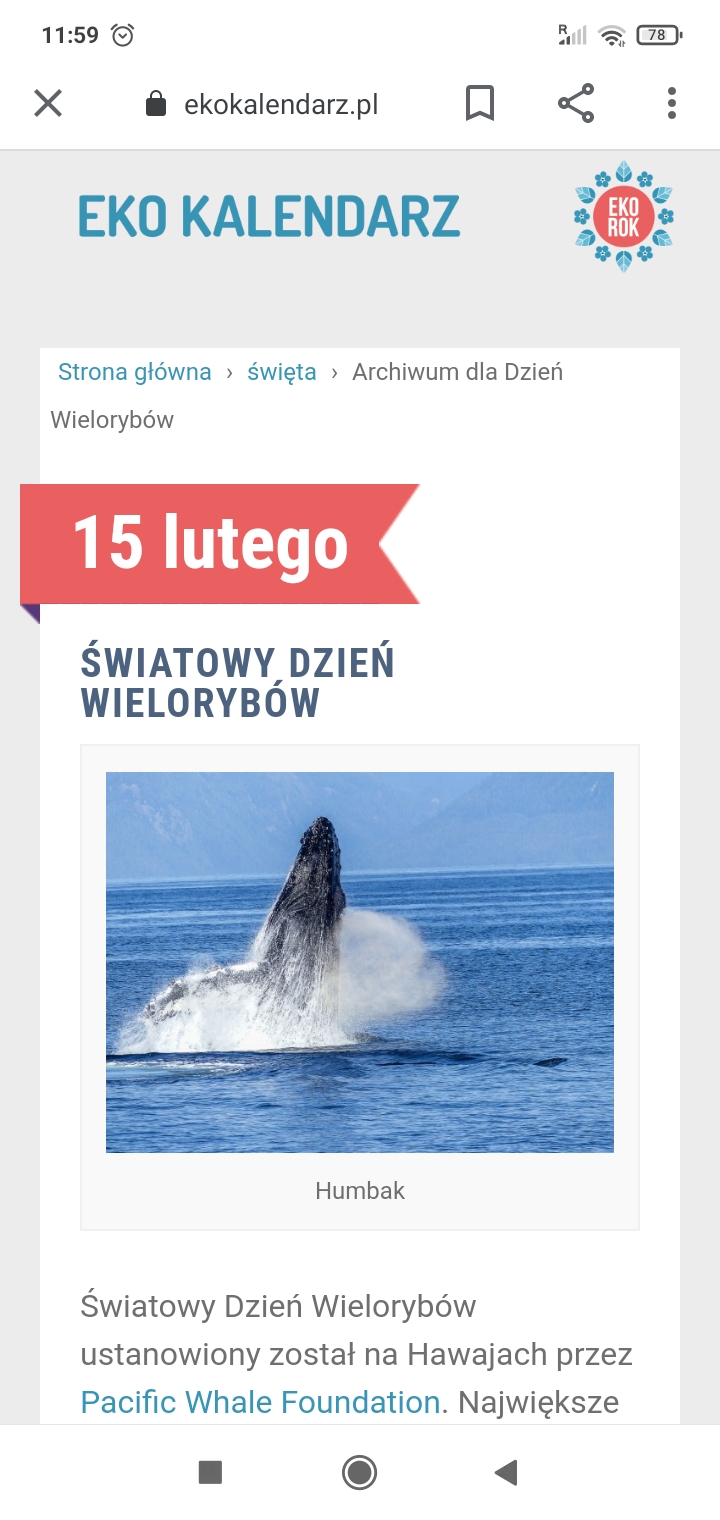Go to Strona główna breadcrumb
The image size is (720, 1520).
click(x=135, y=372)
